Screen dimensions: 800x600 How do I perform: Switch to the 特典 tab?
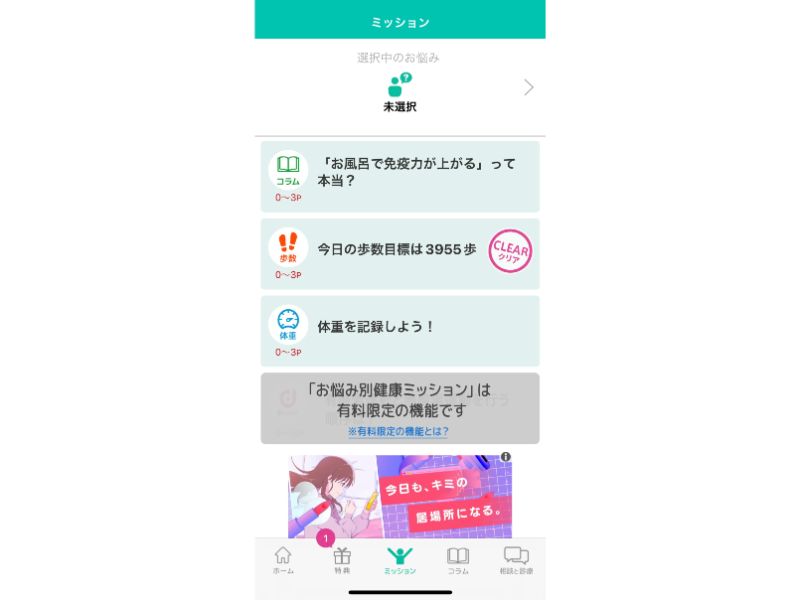342,560
